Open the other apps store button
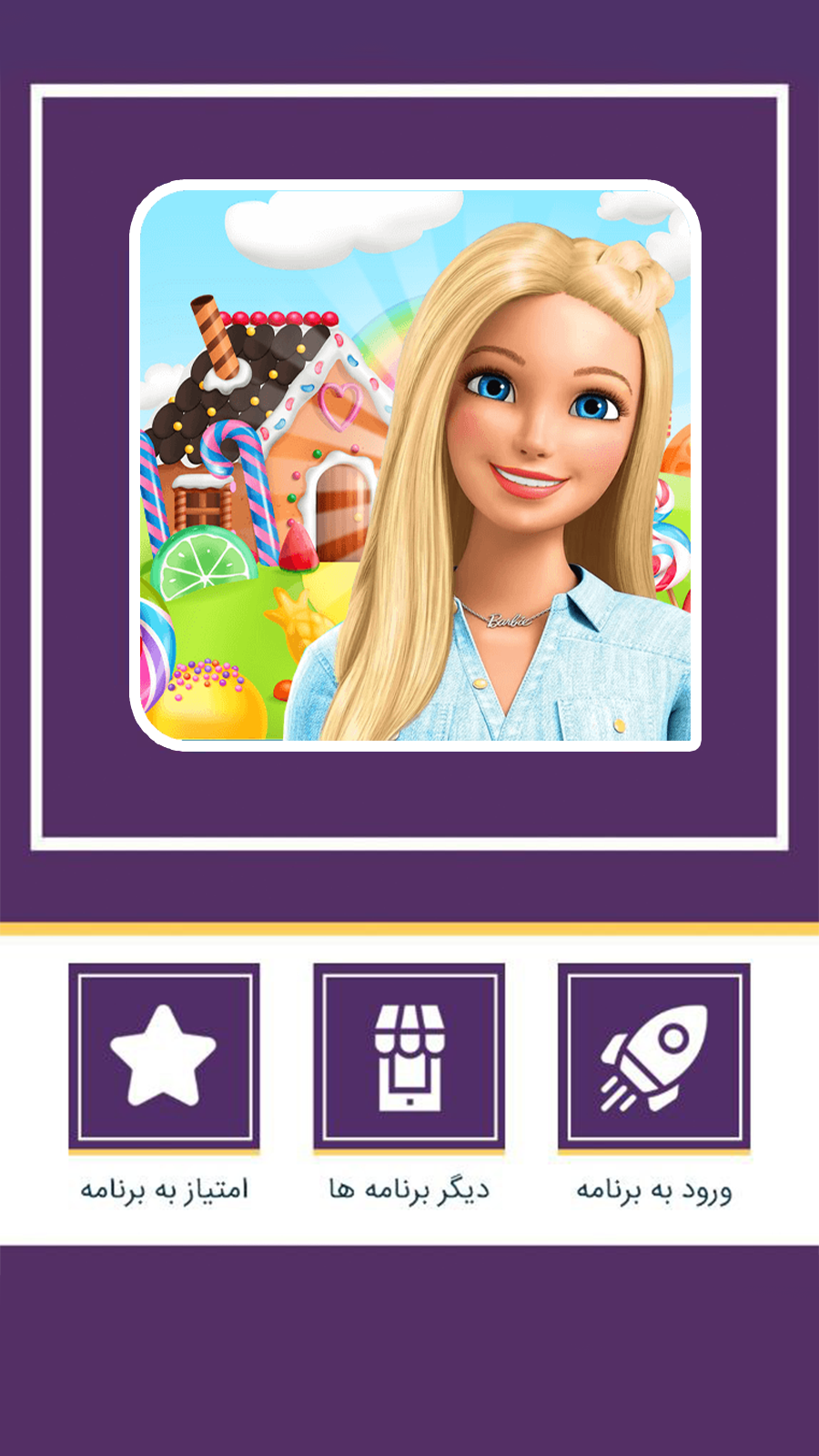 (409, 1057)
